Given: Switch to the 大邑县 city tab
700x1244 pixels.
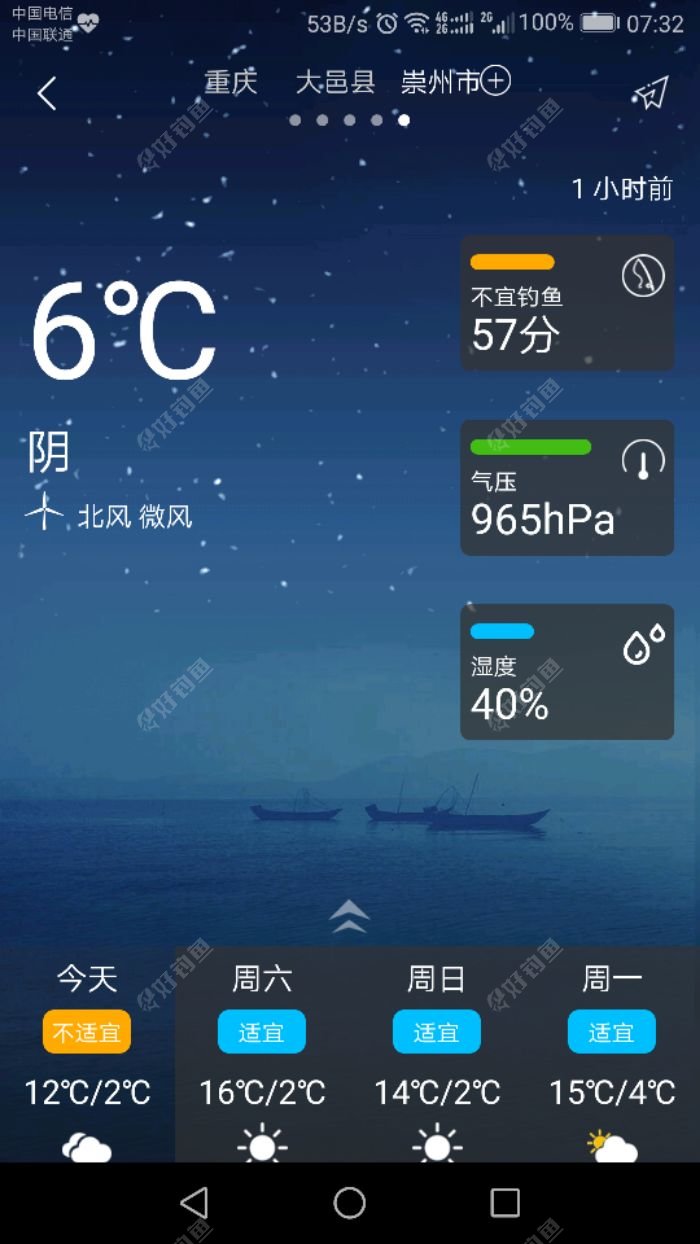Looking at the screenshot, I should (335, 82).
